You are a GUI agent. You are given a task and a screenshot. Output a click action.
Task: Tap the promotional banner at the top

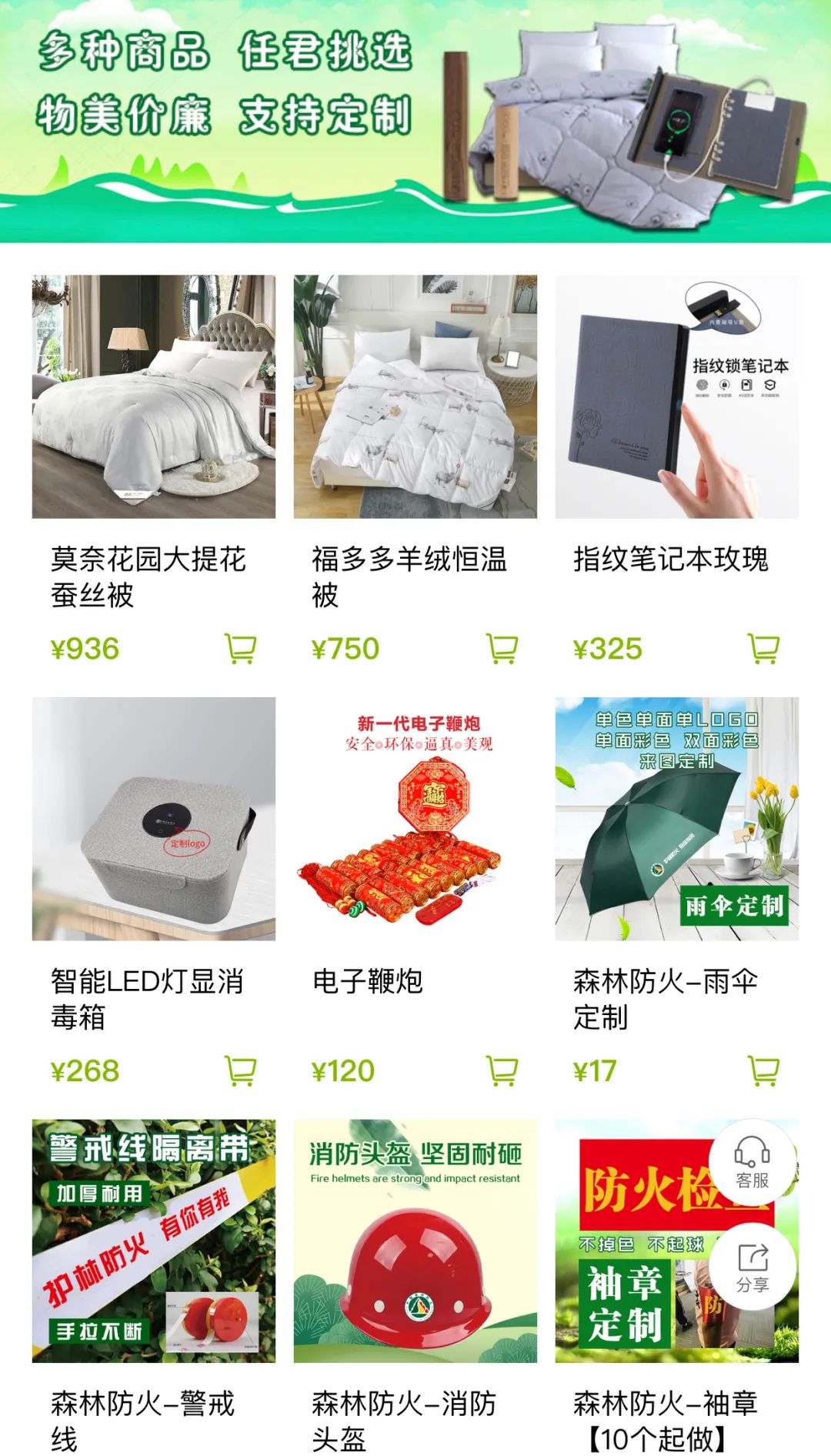point(415,119)
